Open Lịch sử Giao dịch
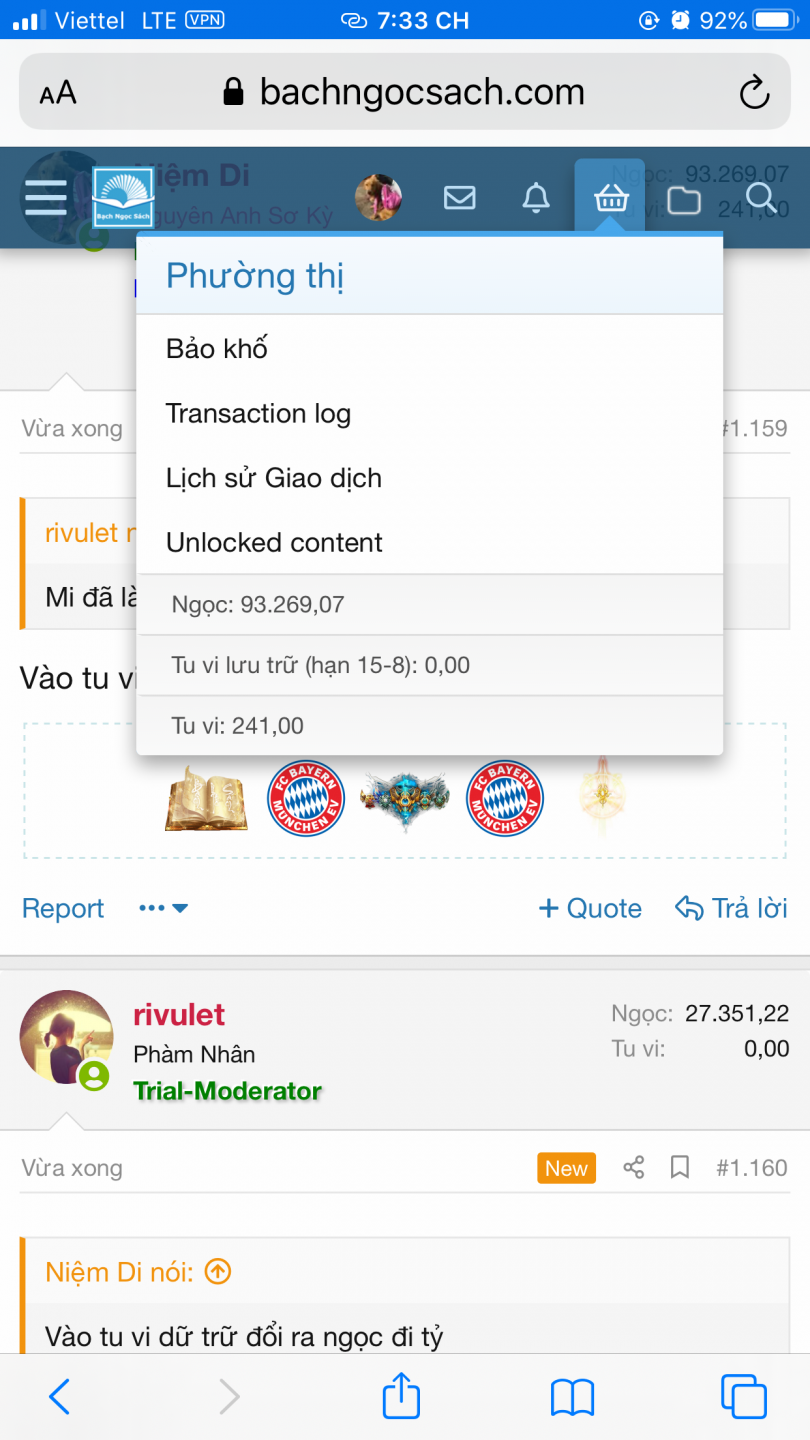 coord(274,478)
